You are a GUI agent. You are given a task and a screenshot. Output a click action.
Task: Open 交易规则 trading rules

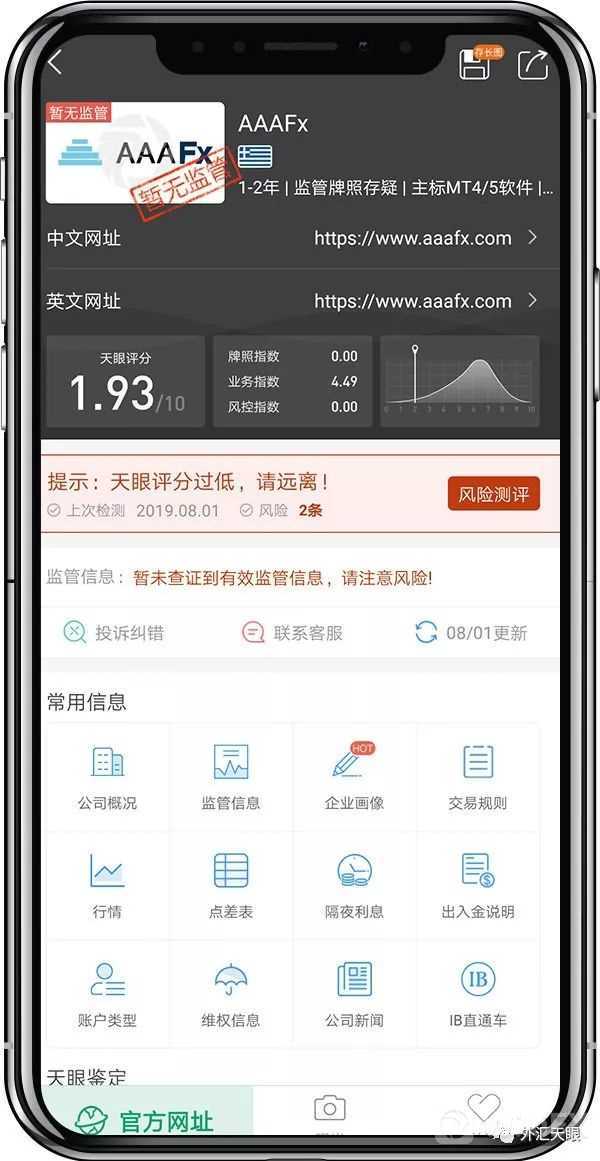[x=478, y=777]
